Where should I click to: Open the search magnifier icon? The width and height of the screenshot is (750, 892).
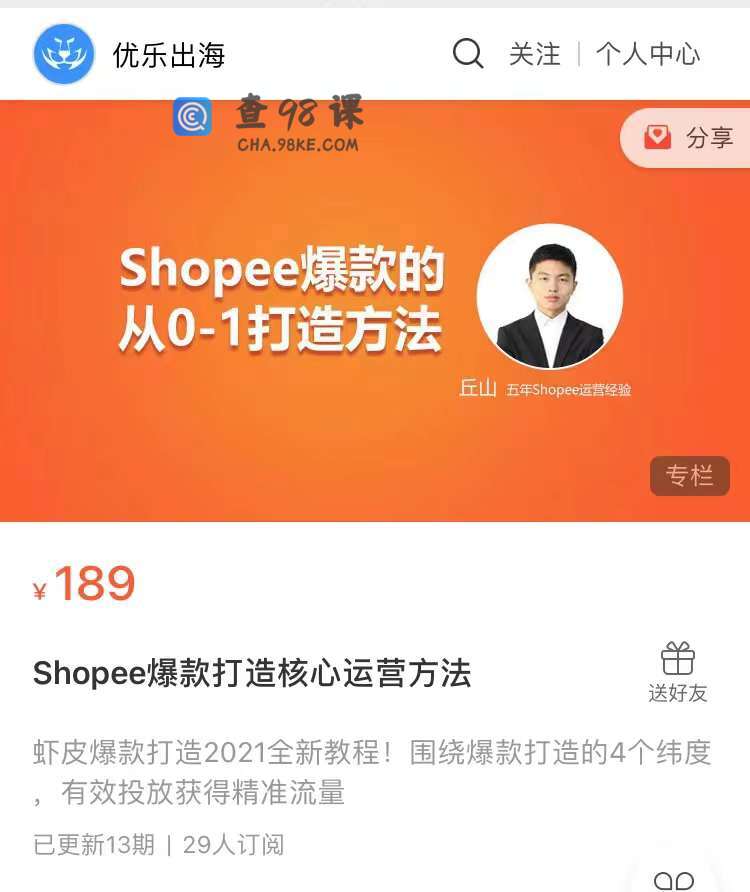[x=468, y=53]
